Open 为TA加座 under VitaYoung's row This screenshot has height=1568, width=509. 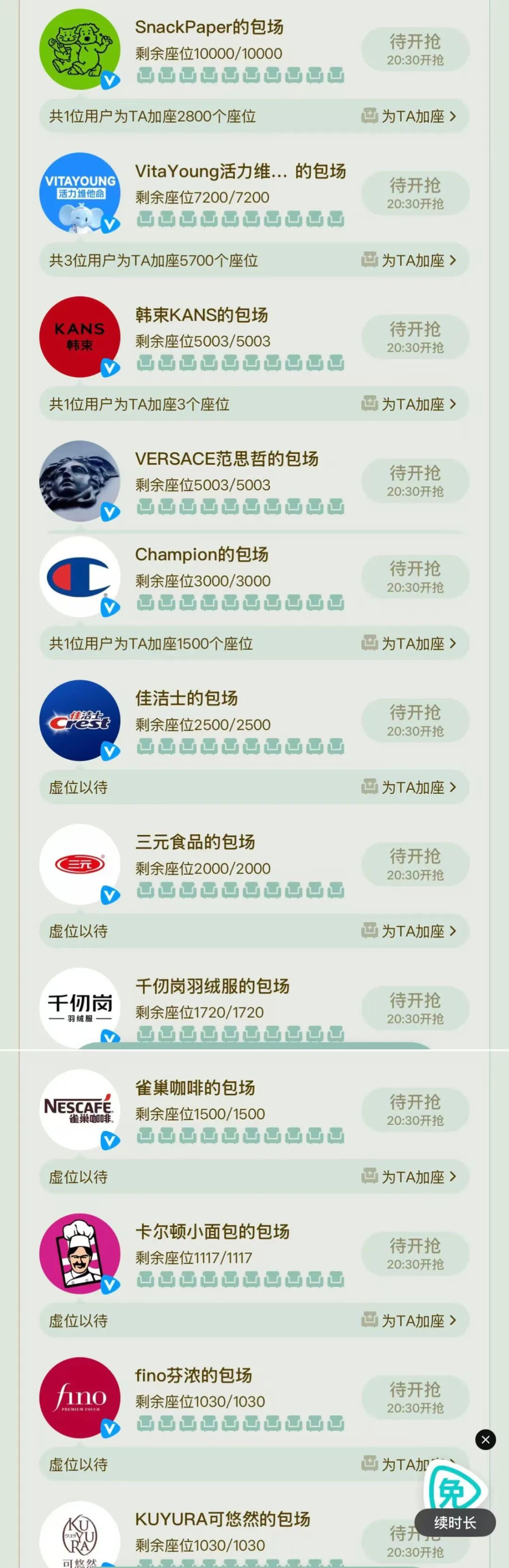click(409, 261)
